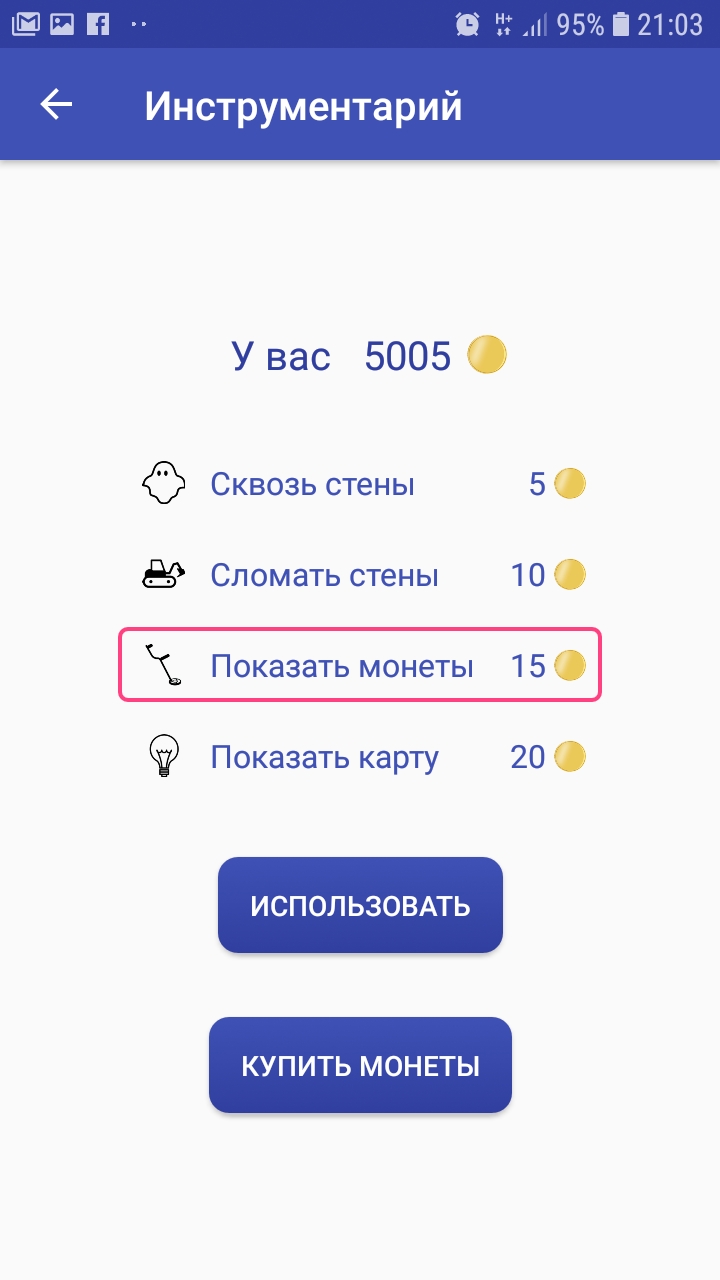Tap the ИСПОЛЬЗОВАТЬ button
720x1280 pixels.
point(360,905)
